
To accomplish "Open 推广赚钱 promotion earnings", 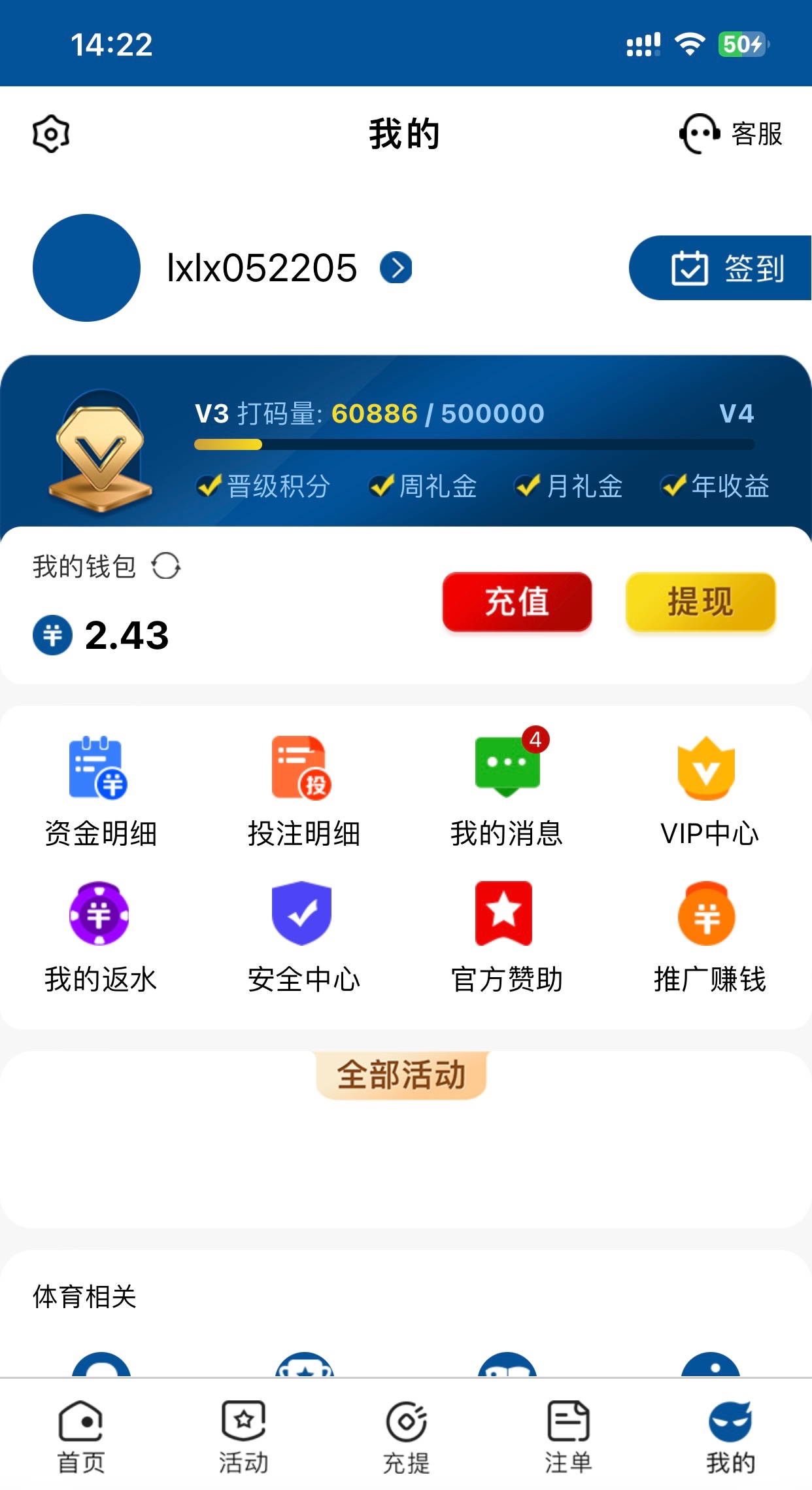I will [x=709, y=937].
